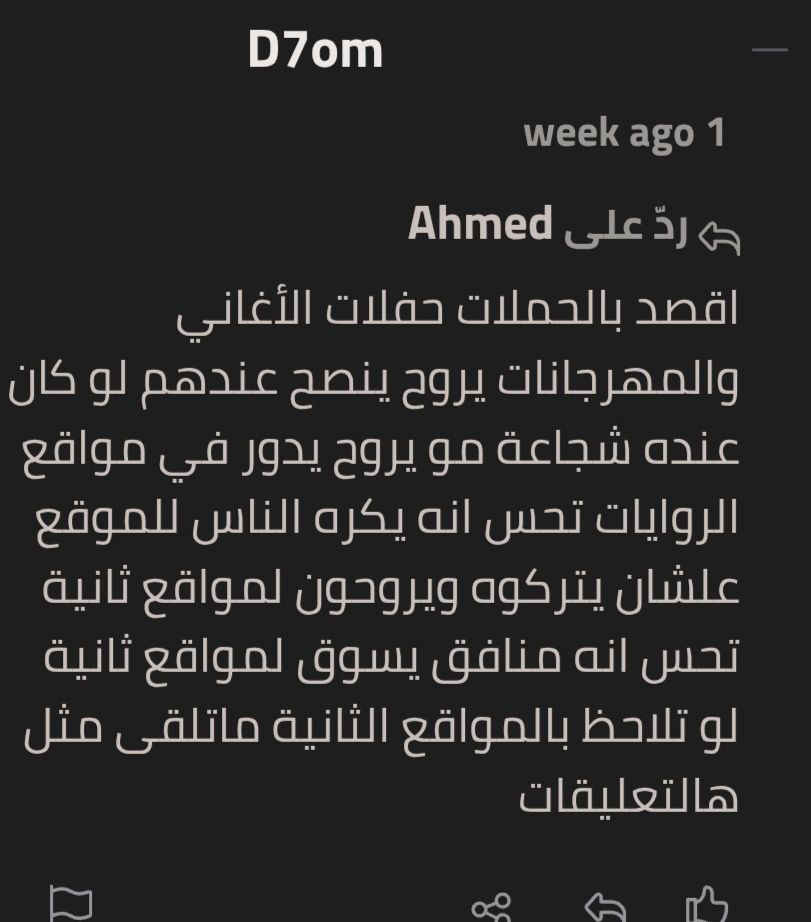Report this comment with the flag icon
The width and height of the screenshot is (811, 922).
71,903
